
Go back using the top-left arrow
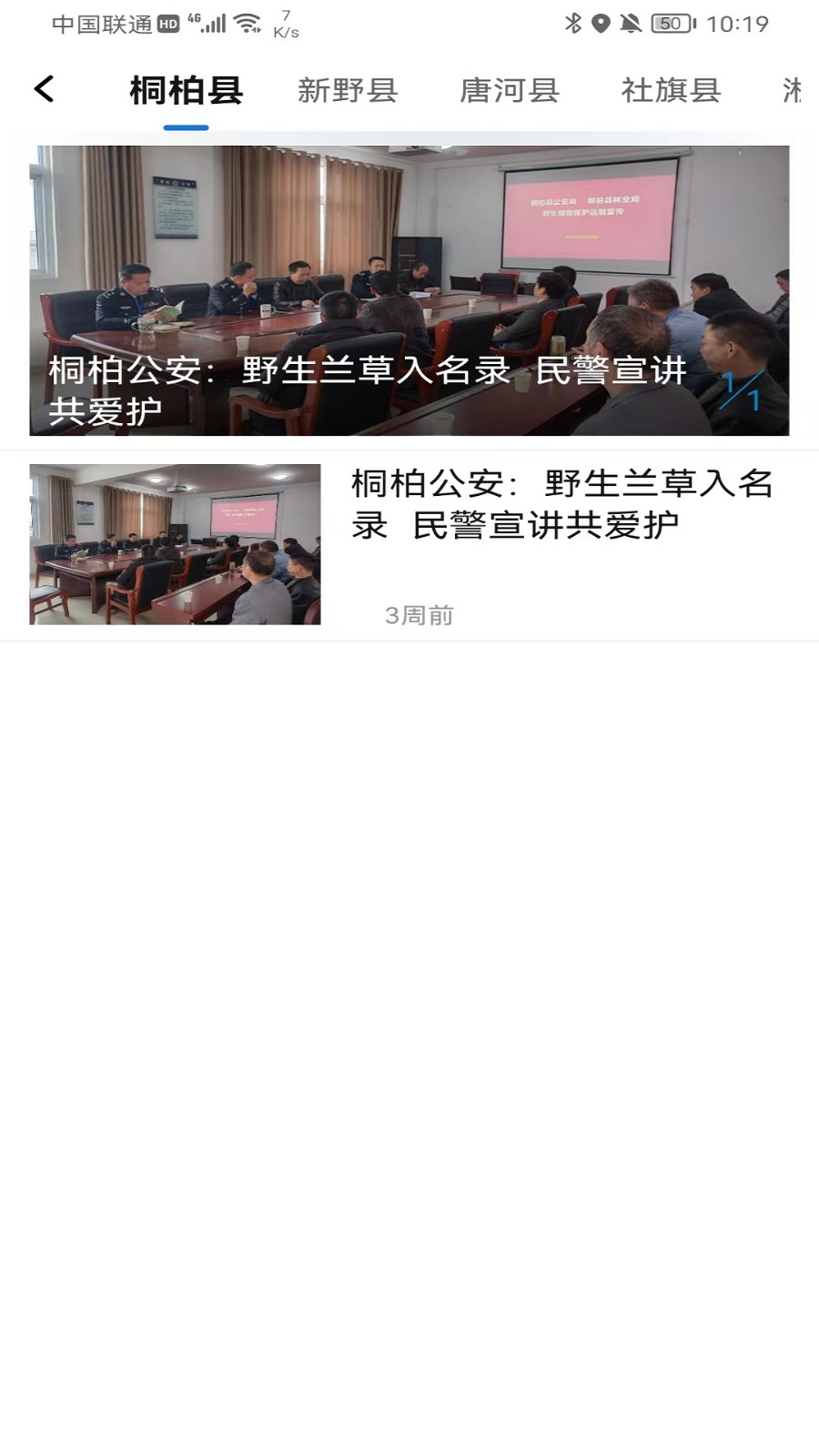(44, 89)
